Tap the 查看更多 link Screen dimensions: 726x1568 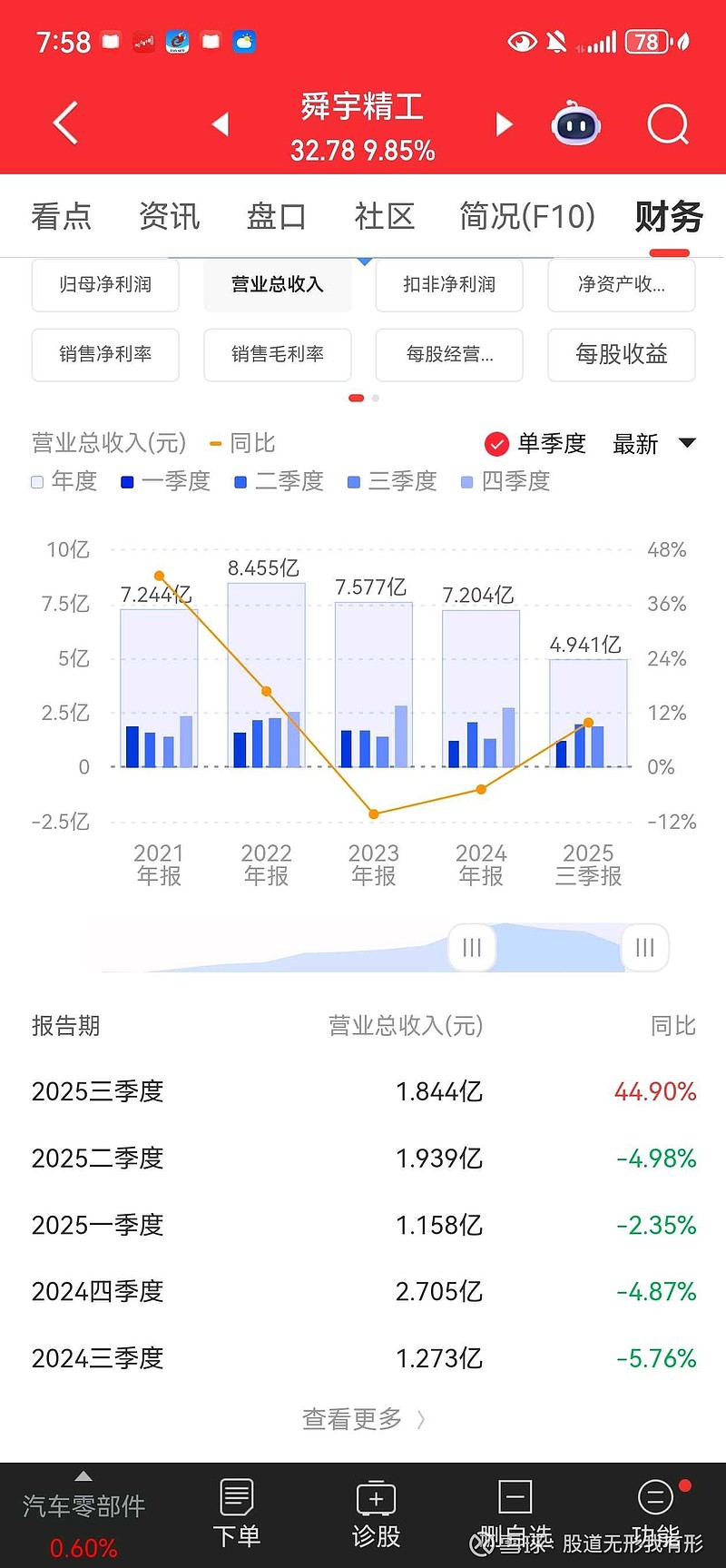click(362, 1418)
